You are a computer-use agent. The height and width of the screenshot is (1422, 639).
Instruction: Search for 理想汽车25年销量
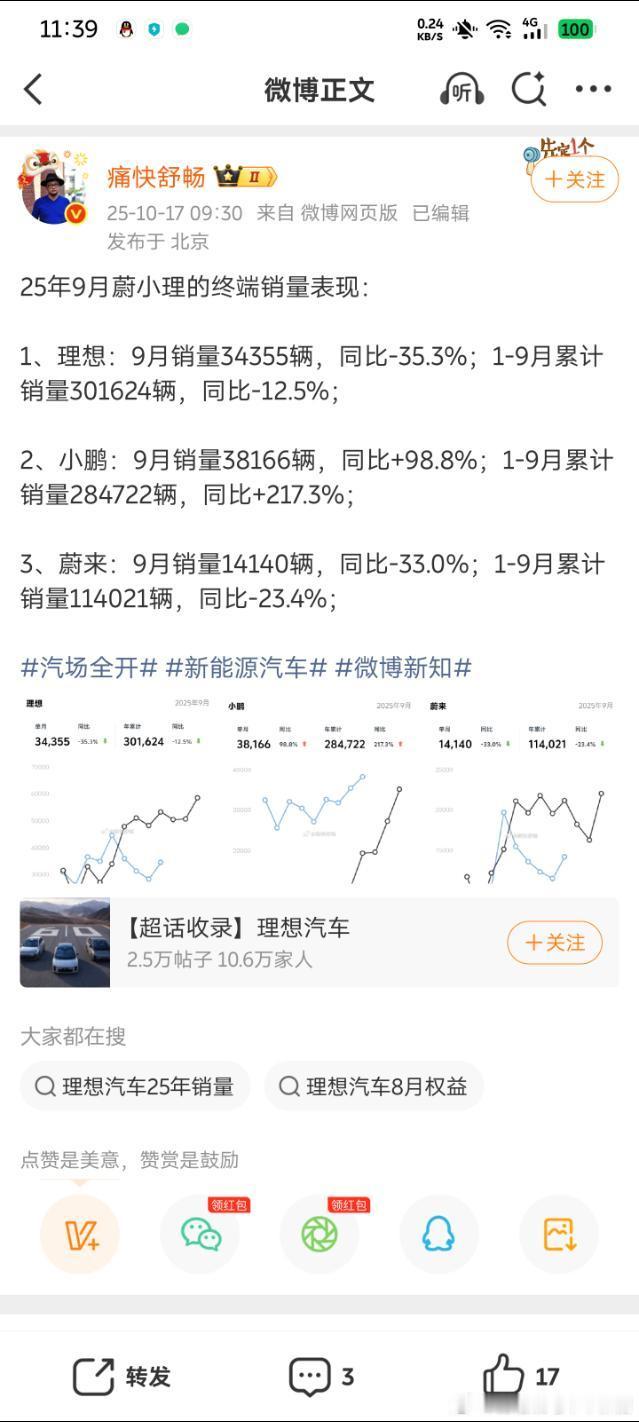tap(135, 1086)
